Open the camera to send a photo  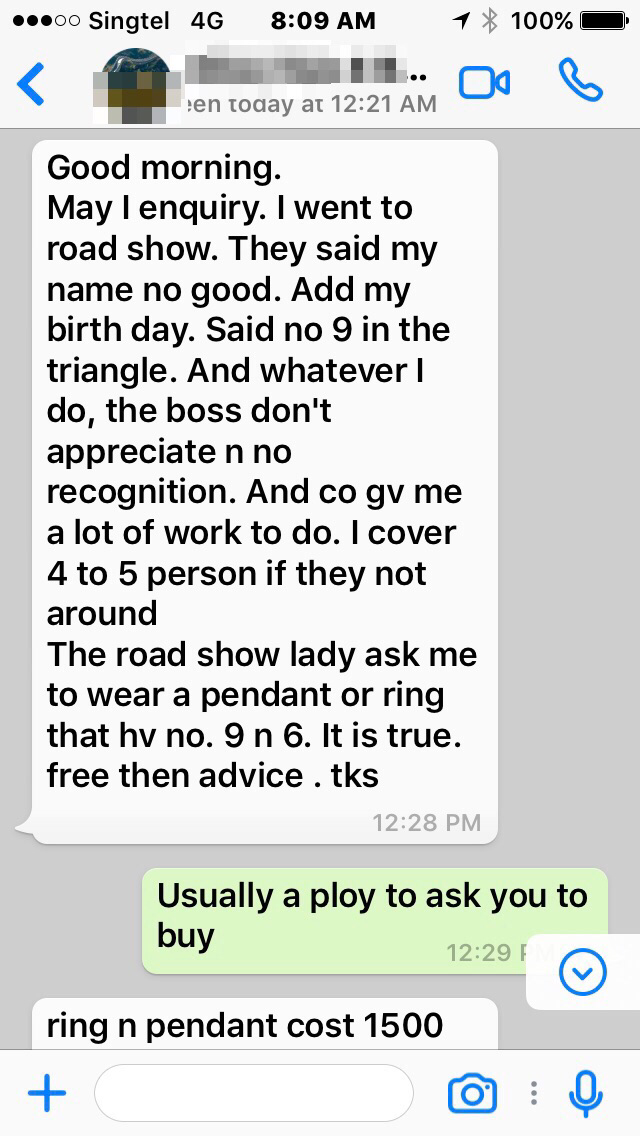472,1093
